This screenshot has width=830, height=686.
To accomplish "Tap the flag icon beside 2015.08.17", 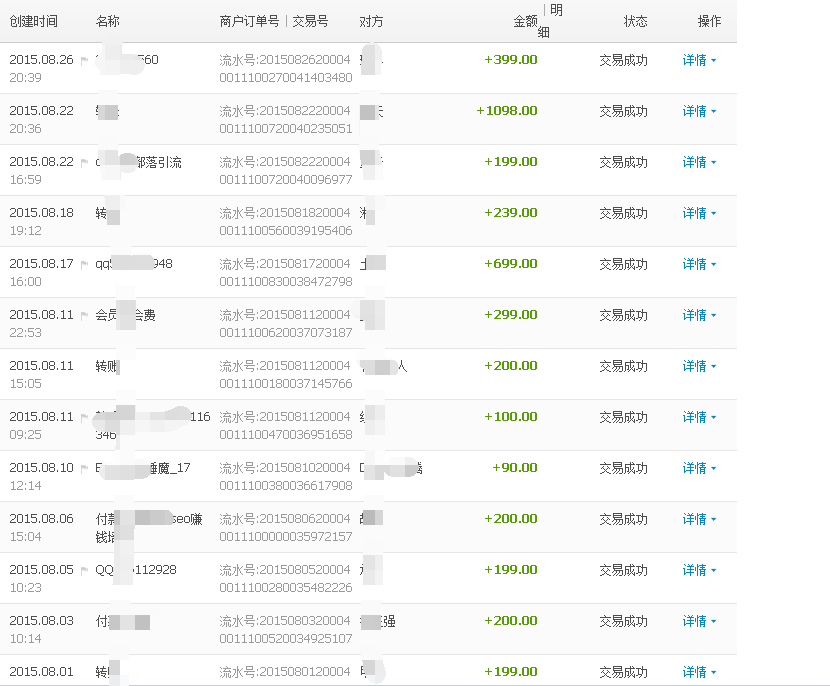I will tap(85, 265).
